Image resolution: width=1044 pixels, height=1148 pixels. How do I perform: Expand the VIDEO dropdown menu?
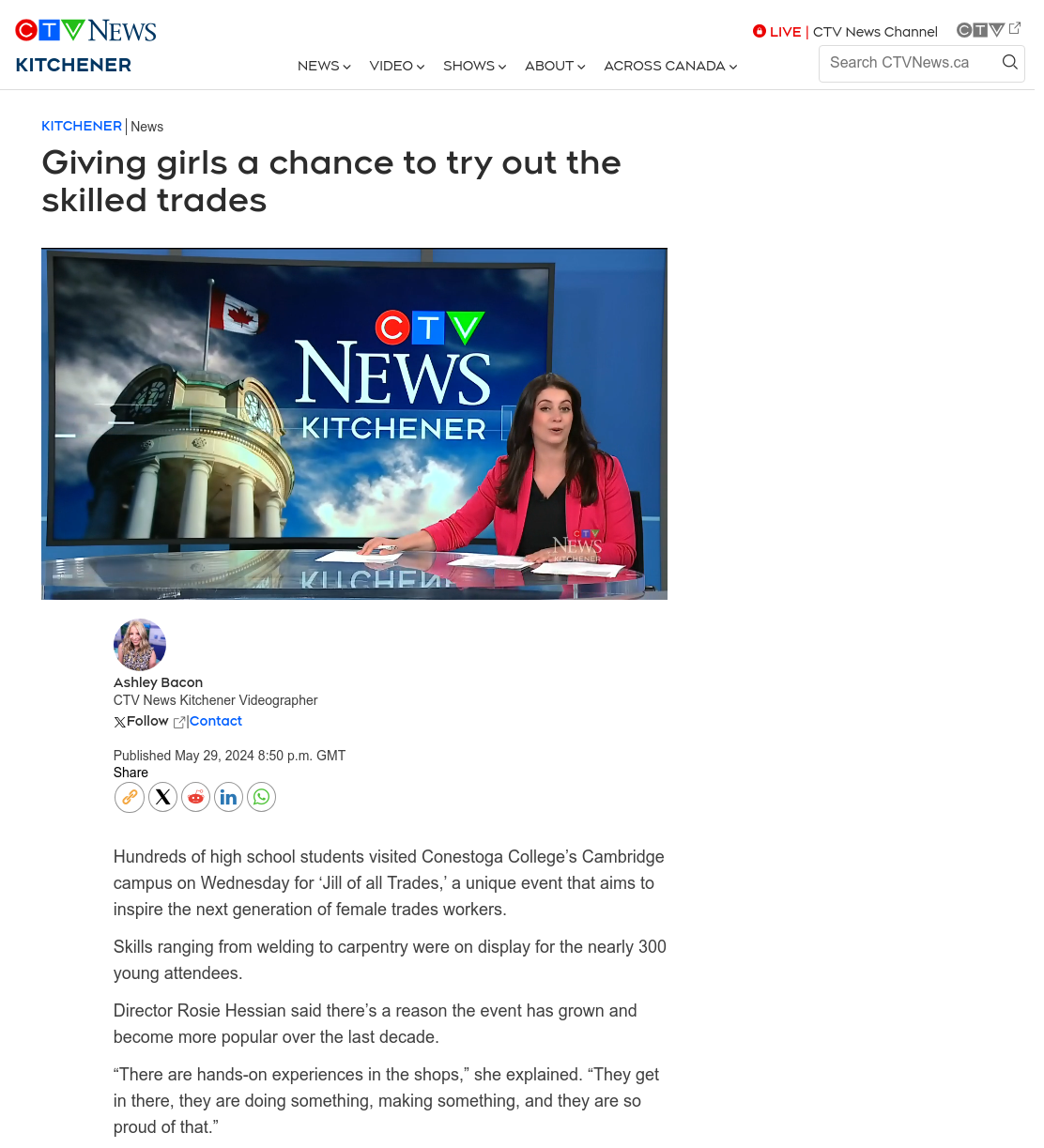[397, 66]
